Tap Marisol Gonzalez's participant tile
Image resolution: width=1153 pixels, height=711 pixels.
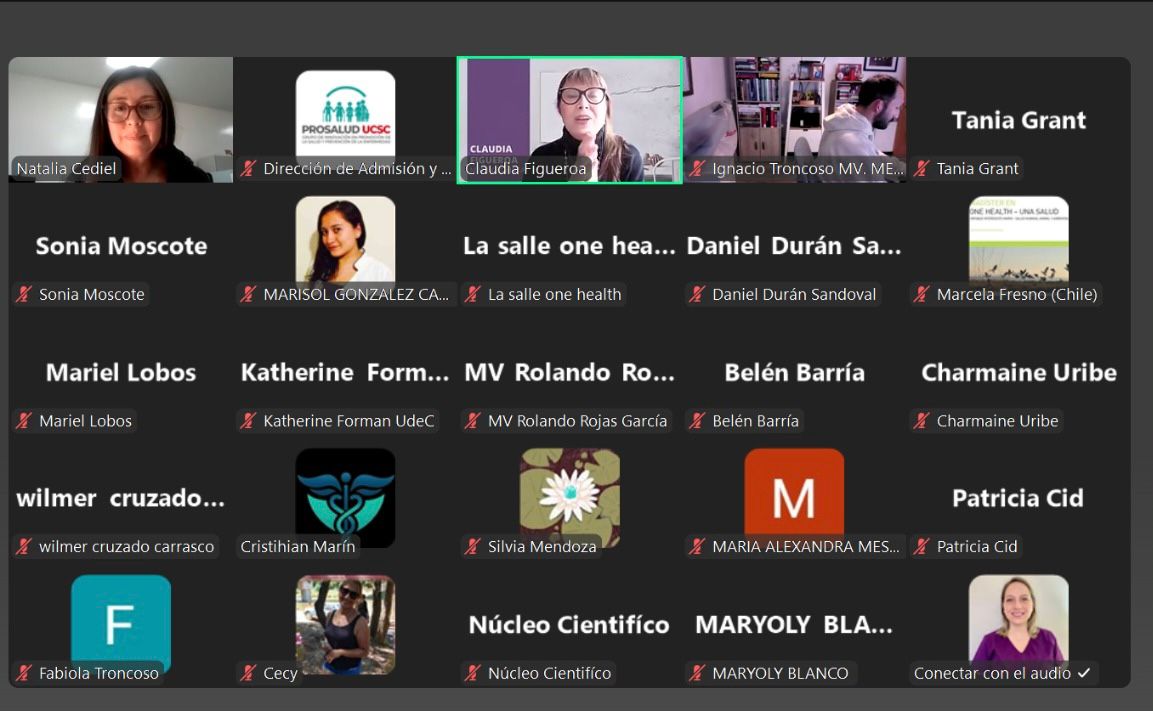click(x=345, y=245)
